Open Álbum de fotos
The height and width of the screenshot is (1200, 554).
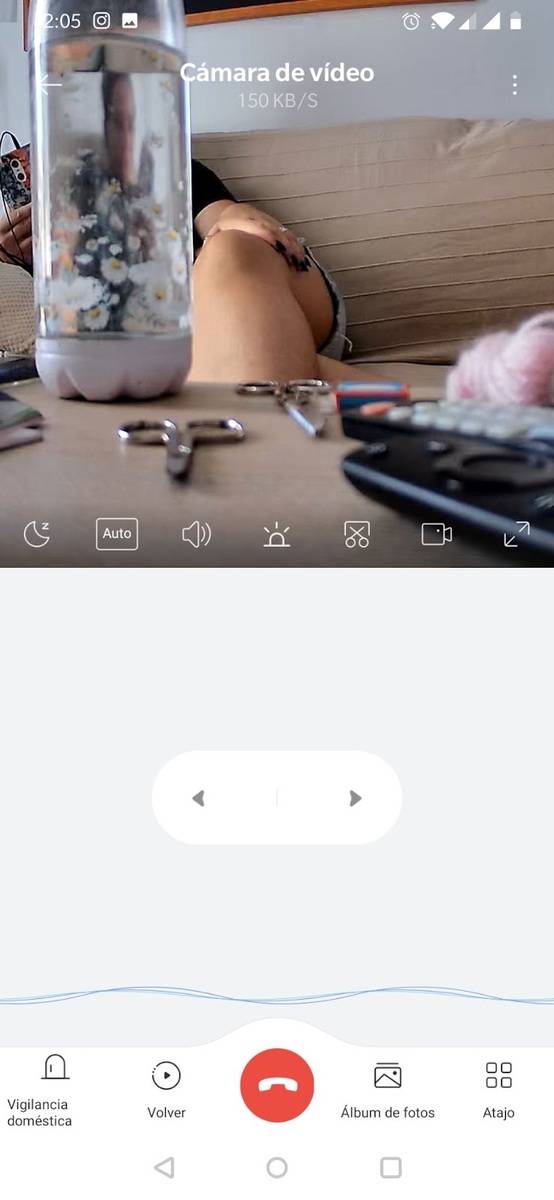[x=388, y=1091]
